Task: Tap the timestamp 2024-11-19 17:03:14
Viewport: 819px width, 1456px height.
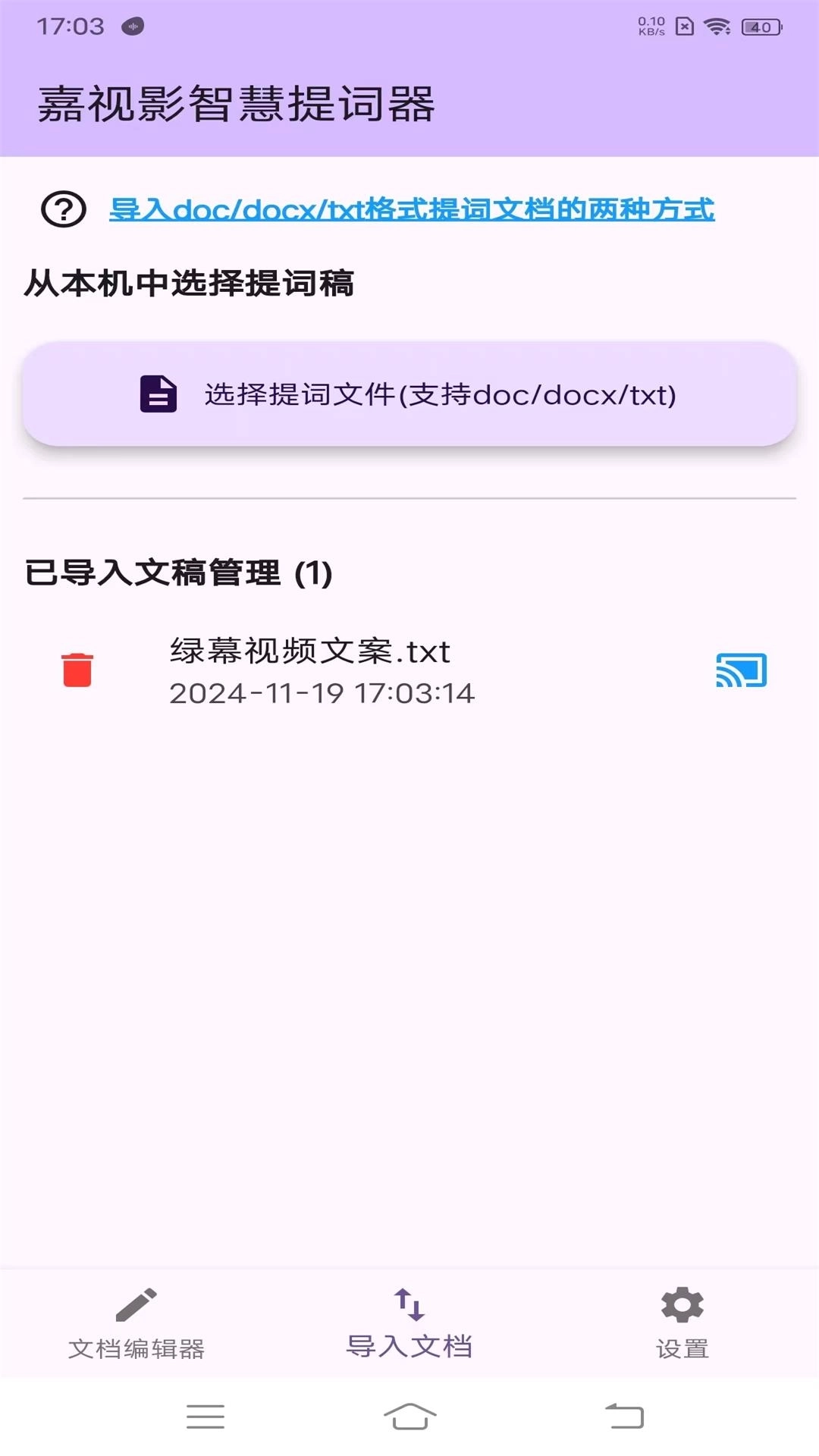Action: click(x=321, y=692)
